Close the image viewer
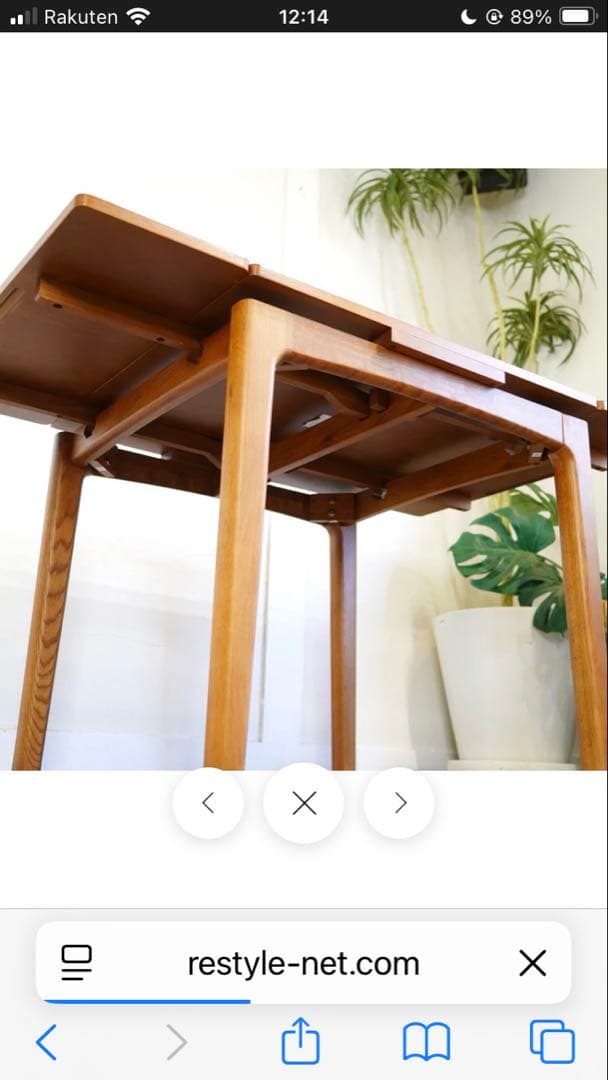The image size is (608, 1080). tap(304, 802)
